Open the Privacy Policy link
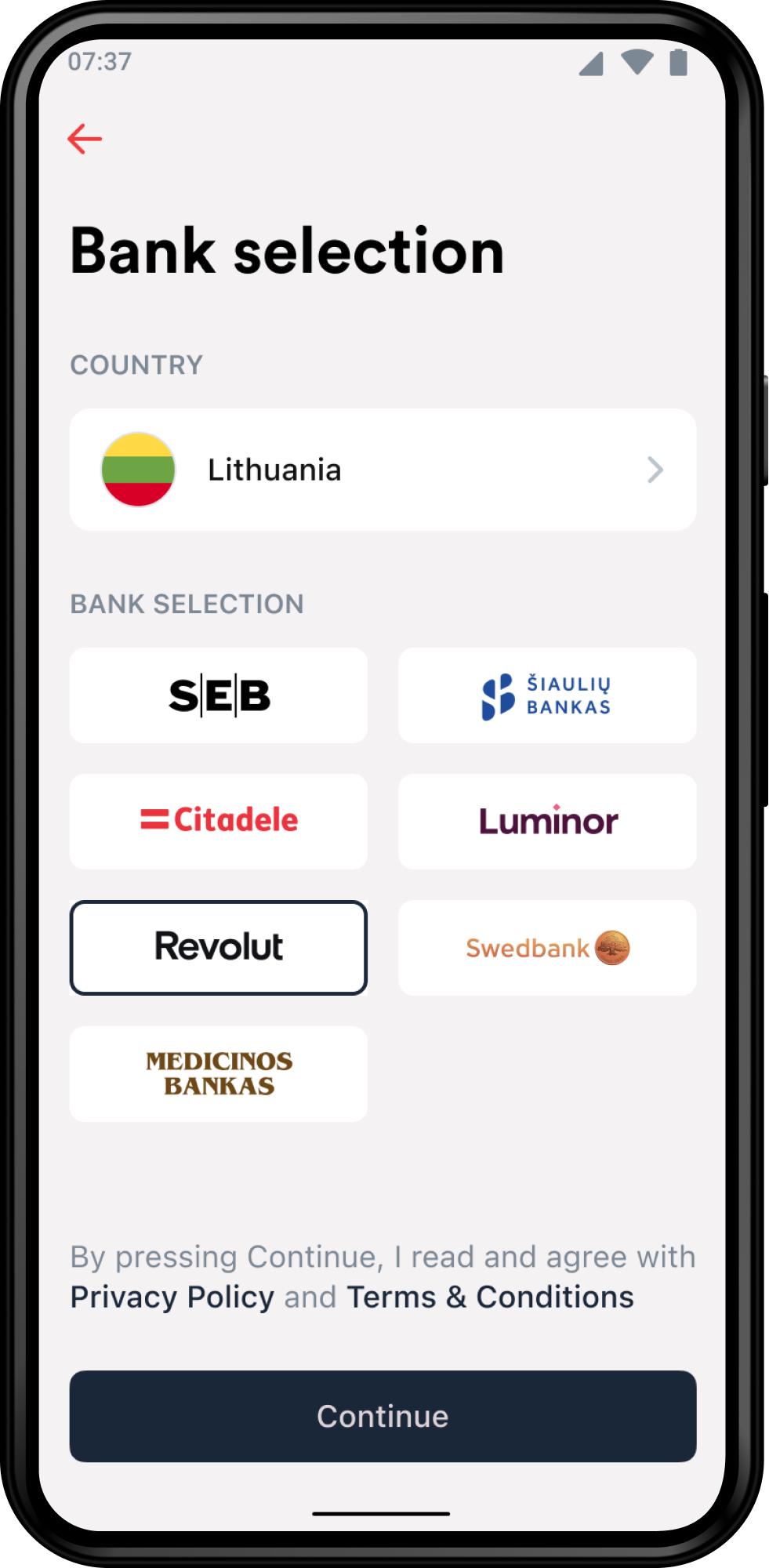The width and height of the screenshot is (769, 1568). point(172,1297)
